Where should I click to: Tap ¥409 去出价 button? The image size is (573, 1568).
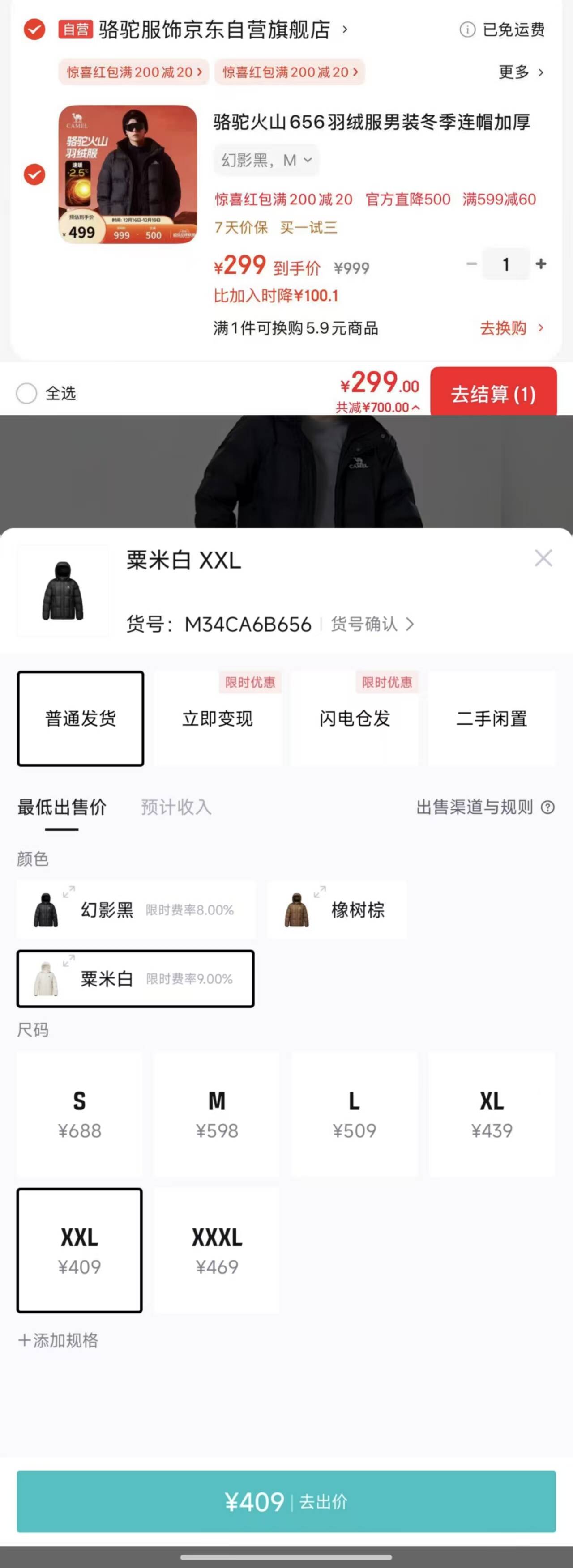286,1502
